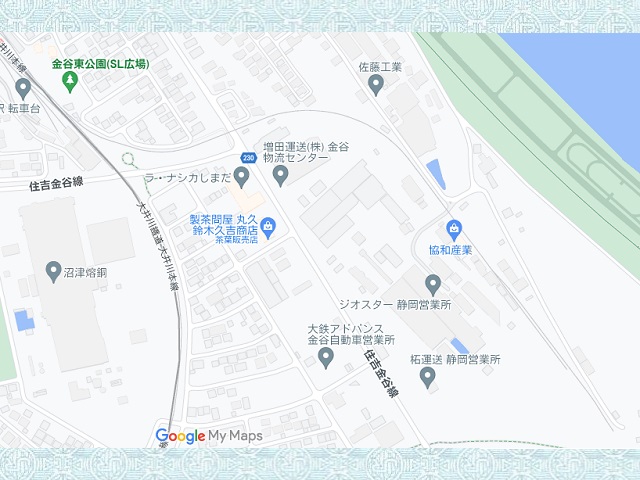Image resolution: width=640 pixels, height=480 pixels.
Task: Open the 沼津熔銅 place pin
Action: (x=55, y=271)
